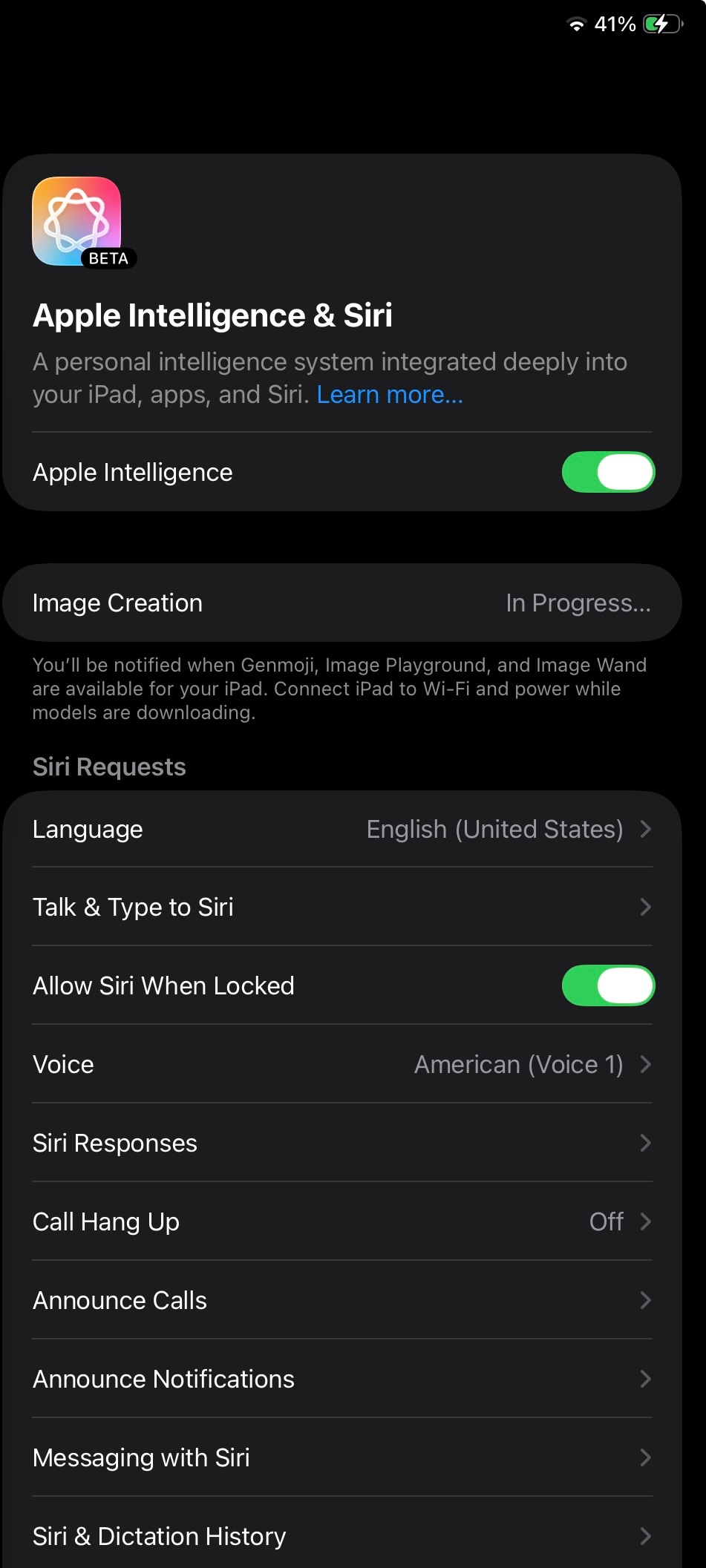The height and width of the screenshot is (1568, 706).
Task: Open Messaging with Siri
Action: (341, 1457)
